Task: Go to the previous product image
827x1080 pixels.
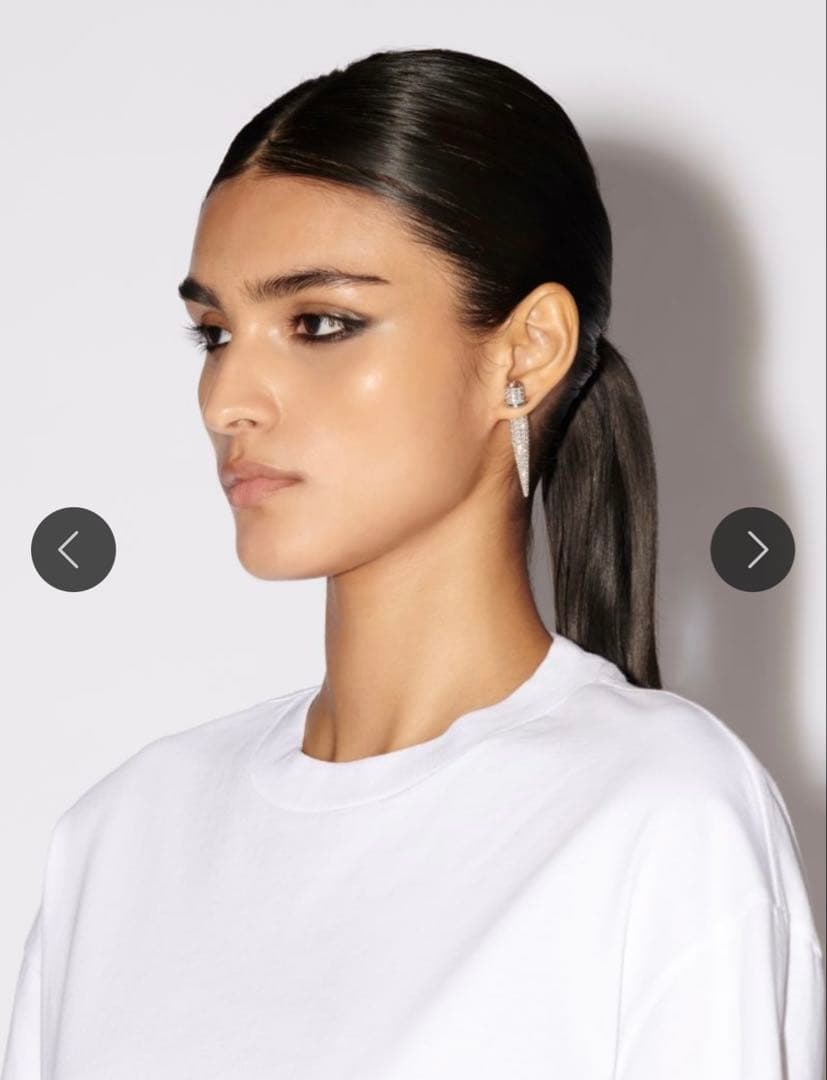Action: (73, 549)
